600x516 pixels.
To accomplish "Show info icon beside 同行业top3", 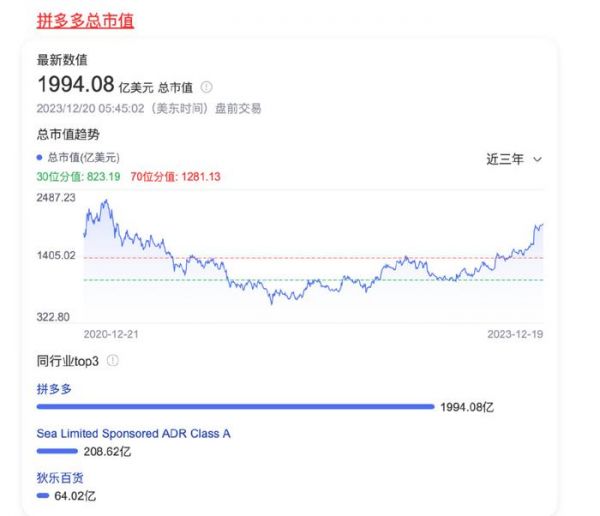I will [113, 360].
